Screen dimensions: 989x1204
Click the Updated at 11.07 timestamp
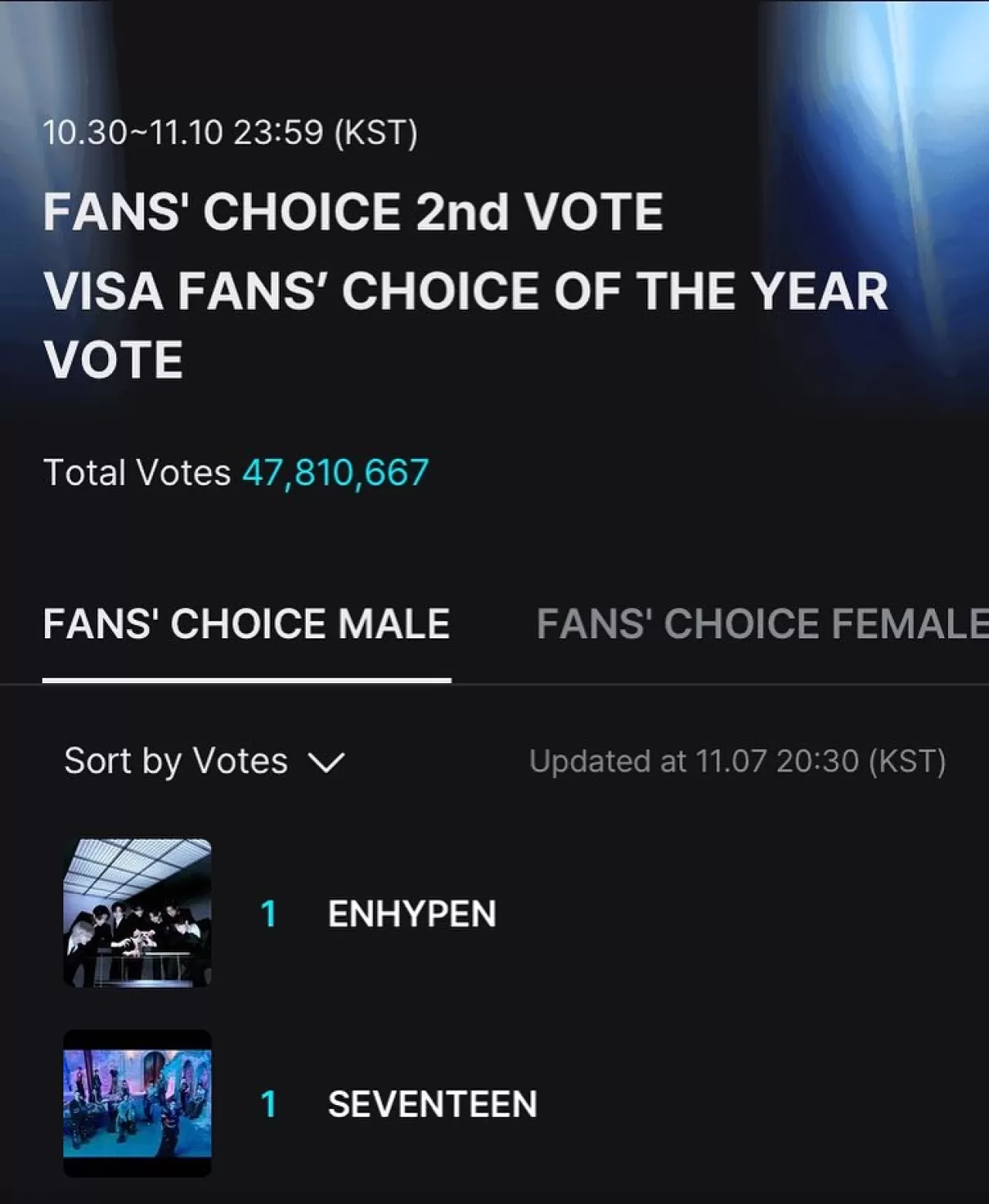pos(738,761)
